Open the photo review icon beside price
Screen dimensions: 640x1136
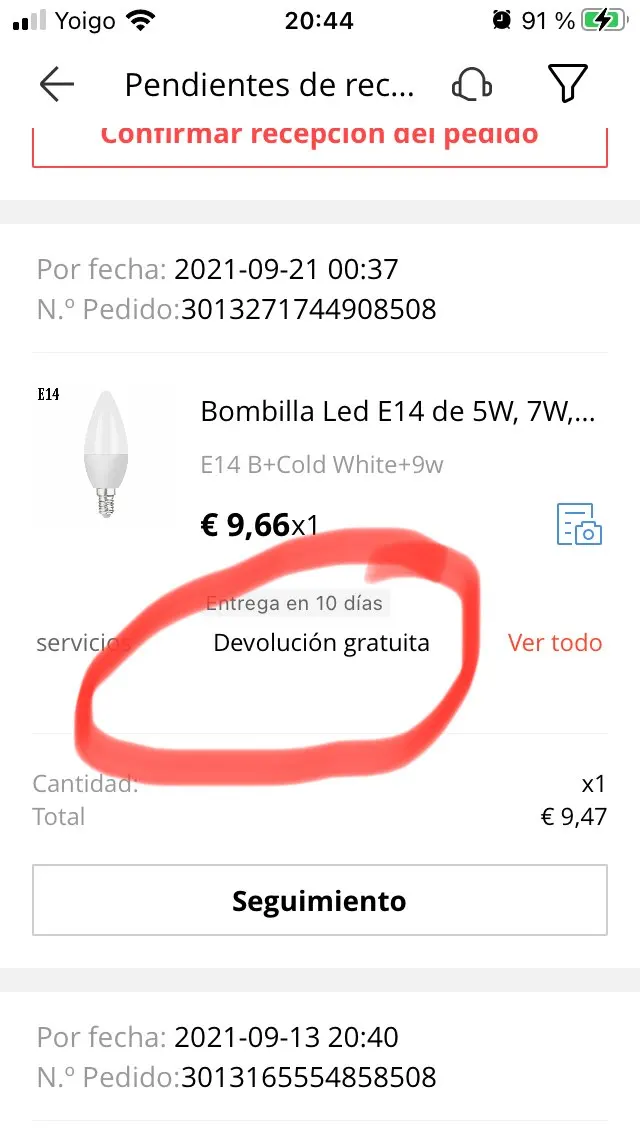point(579,524)
